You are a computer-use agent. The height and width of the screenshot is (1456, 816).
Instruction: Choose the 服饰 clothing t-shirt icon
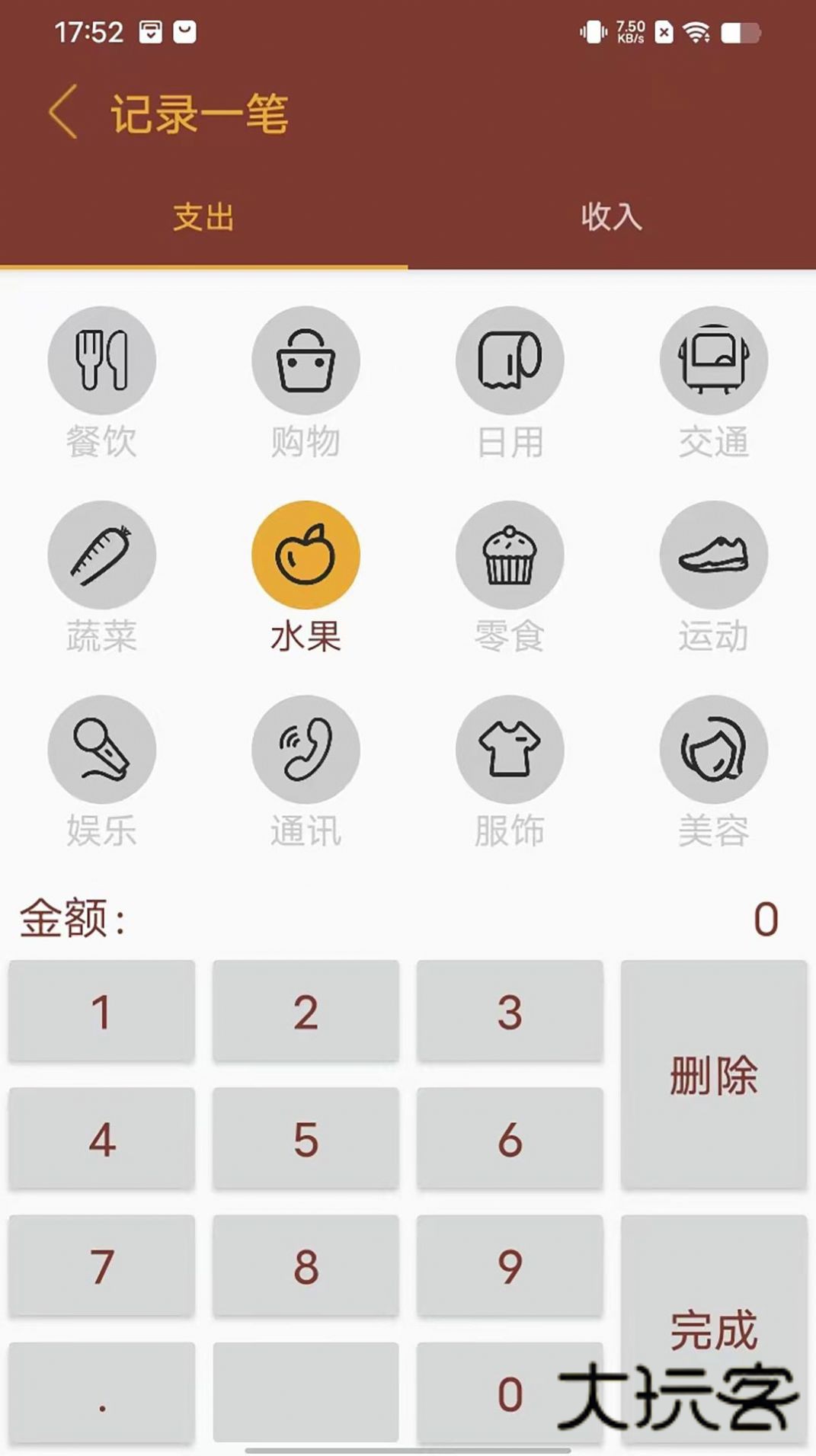(x=510, y=749)
